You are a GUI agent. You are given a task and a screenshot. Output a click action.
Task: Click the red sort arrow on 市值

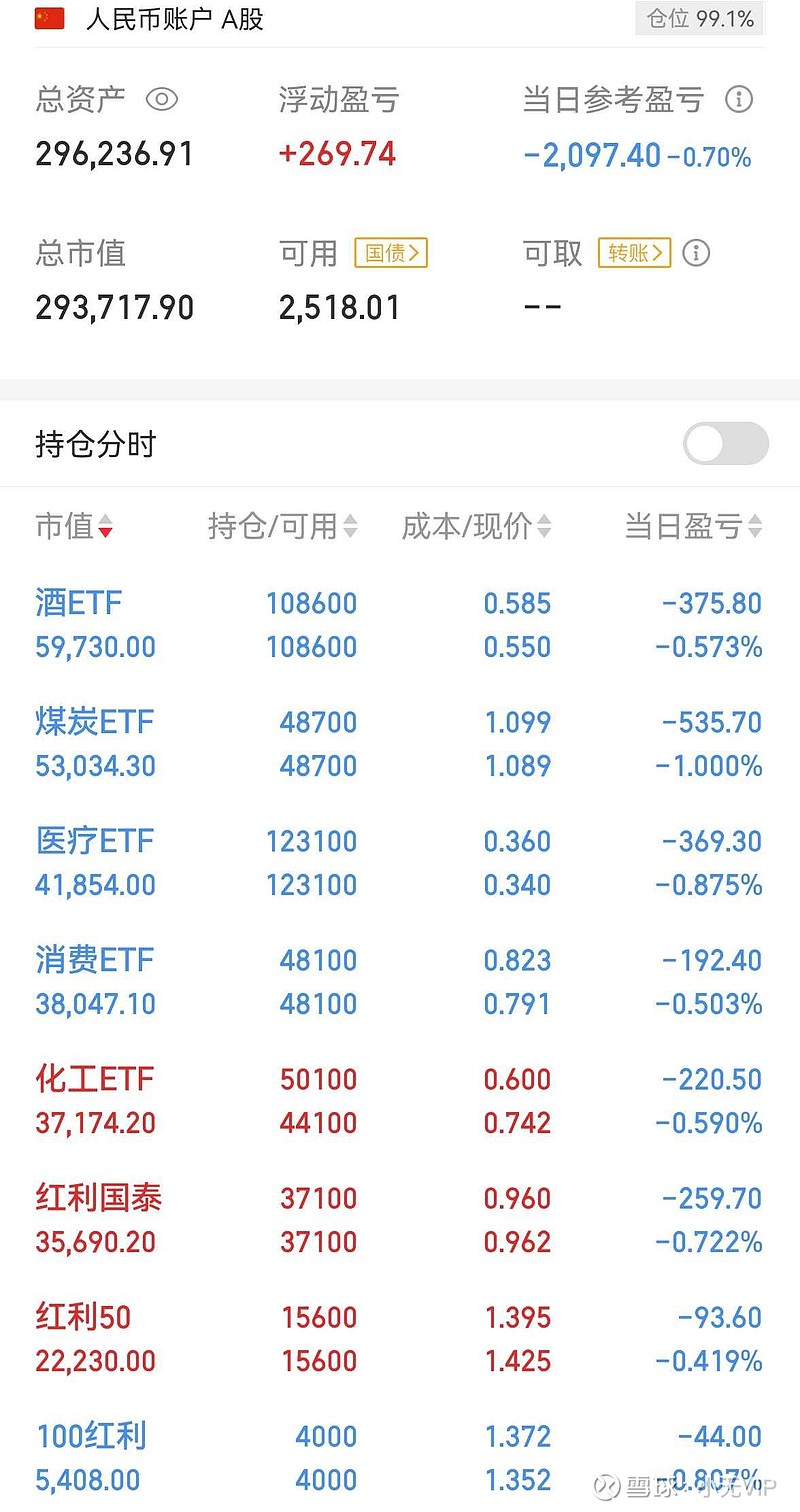[x=107, y=531]
